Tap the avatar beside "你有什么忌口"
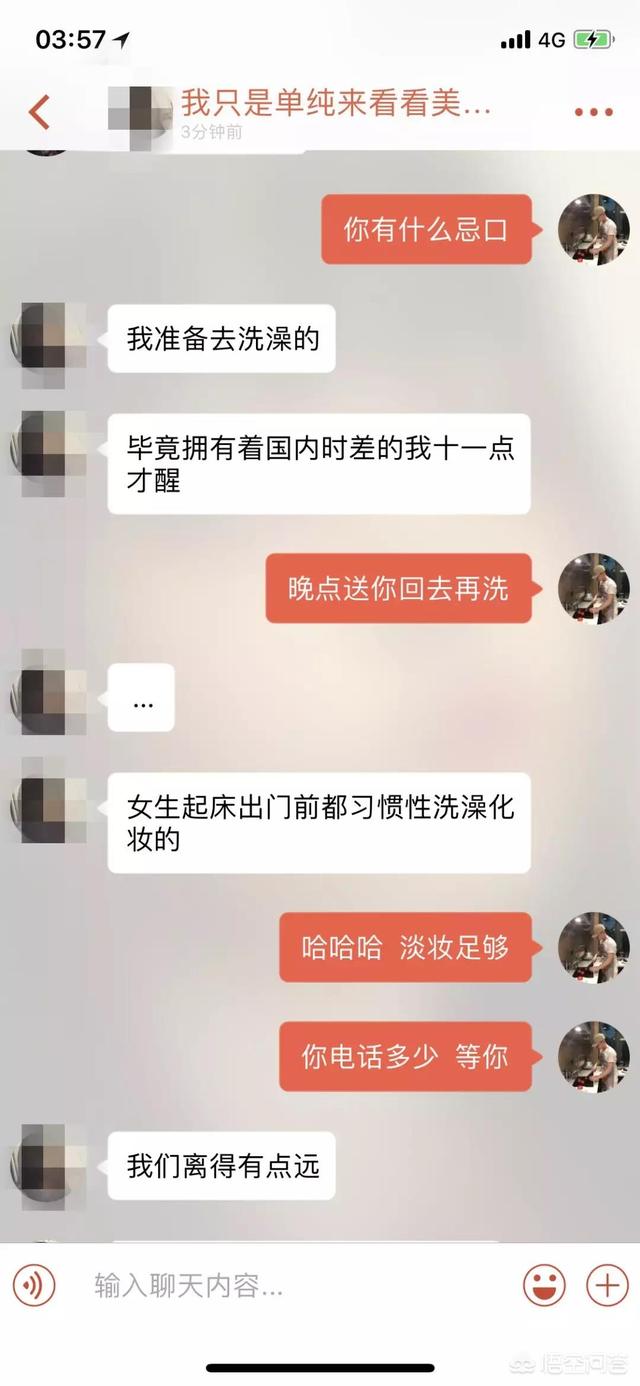Viewport: 640px width, 1386px height. pos(593,230)
